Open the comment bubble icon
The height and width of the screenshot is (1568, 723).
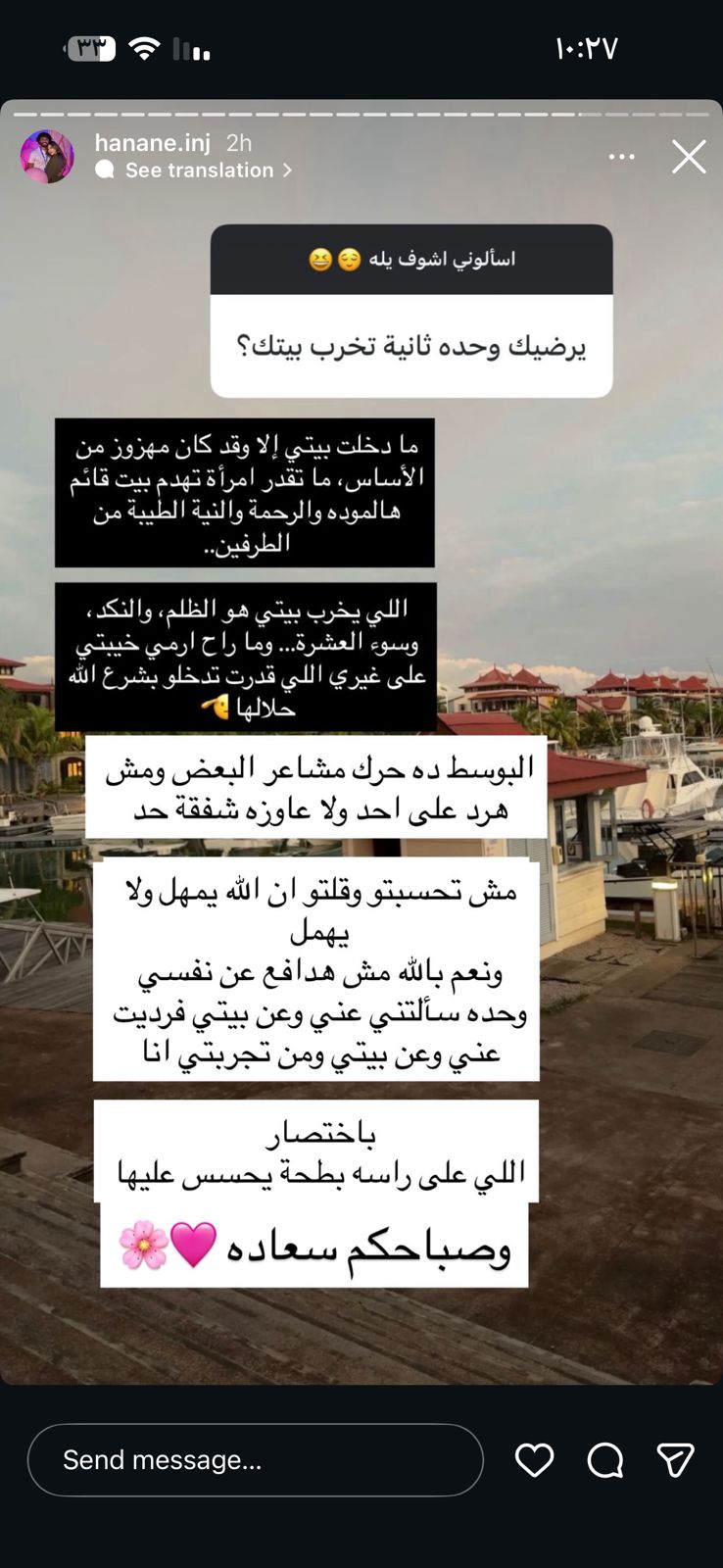605,1460
